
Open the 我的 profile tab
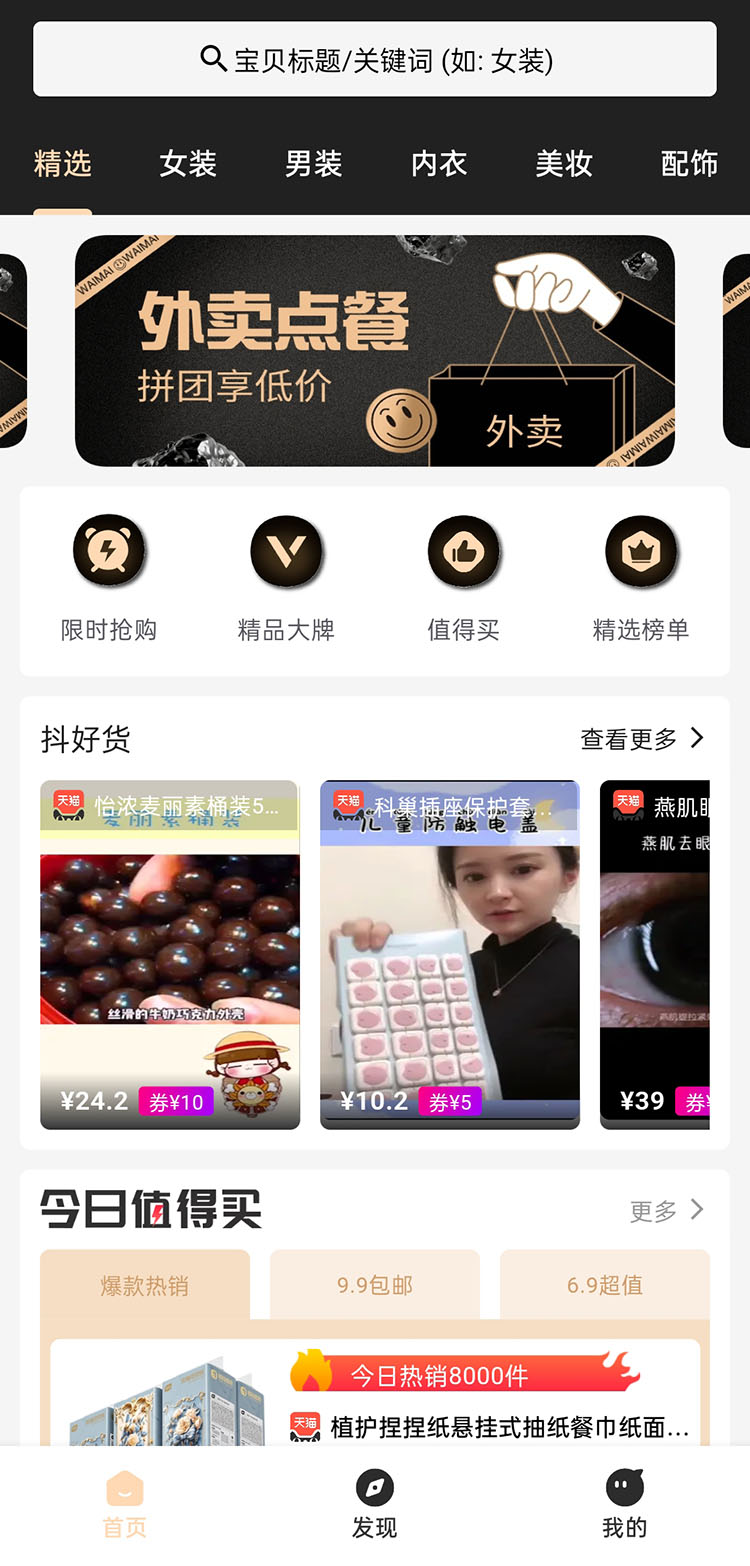tap(625, 1505)
